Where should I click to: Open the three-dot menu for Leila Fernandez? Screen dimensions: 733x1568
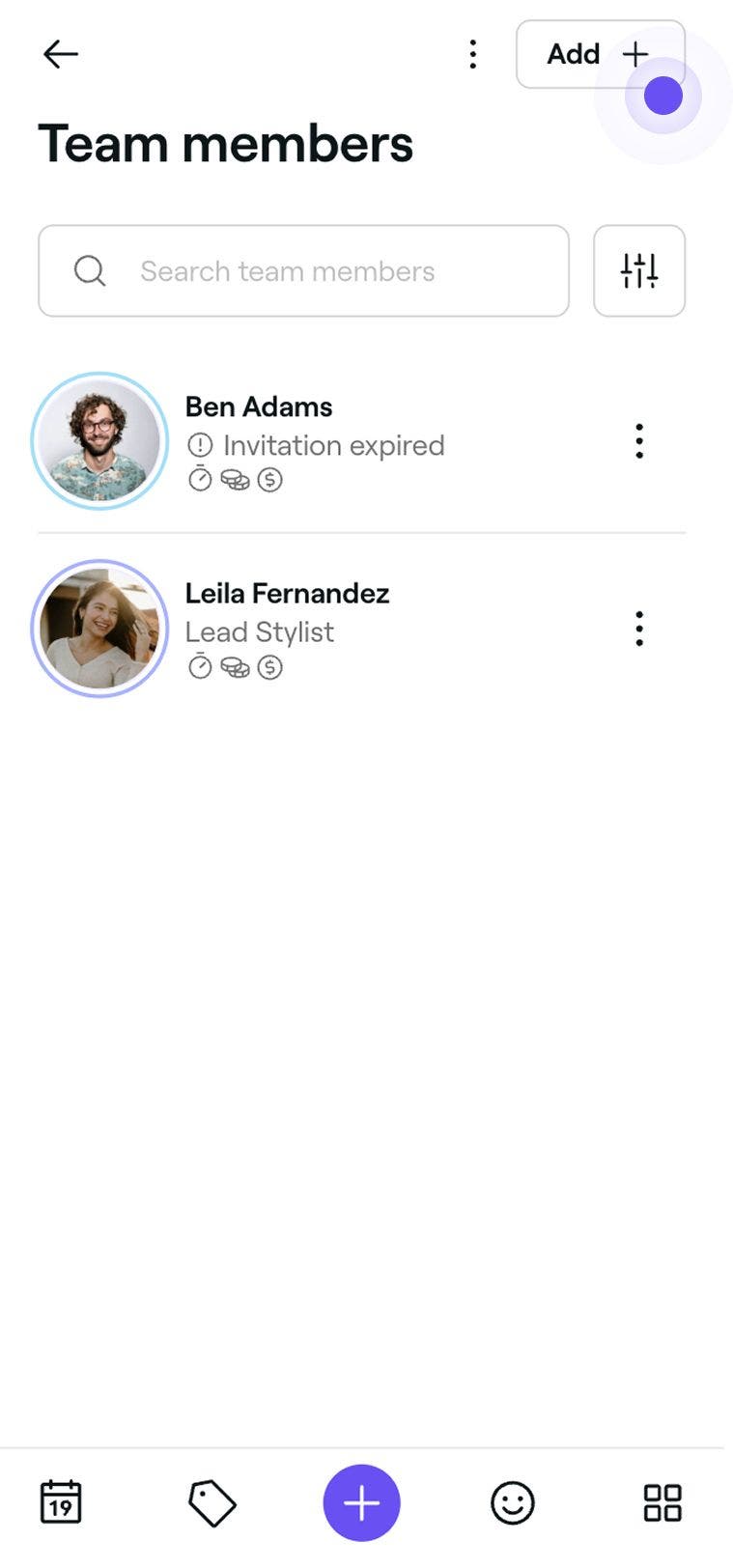639,629
